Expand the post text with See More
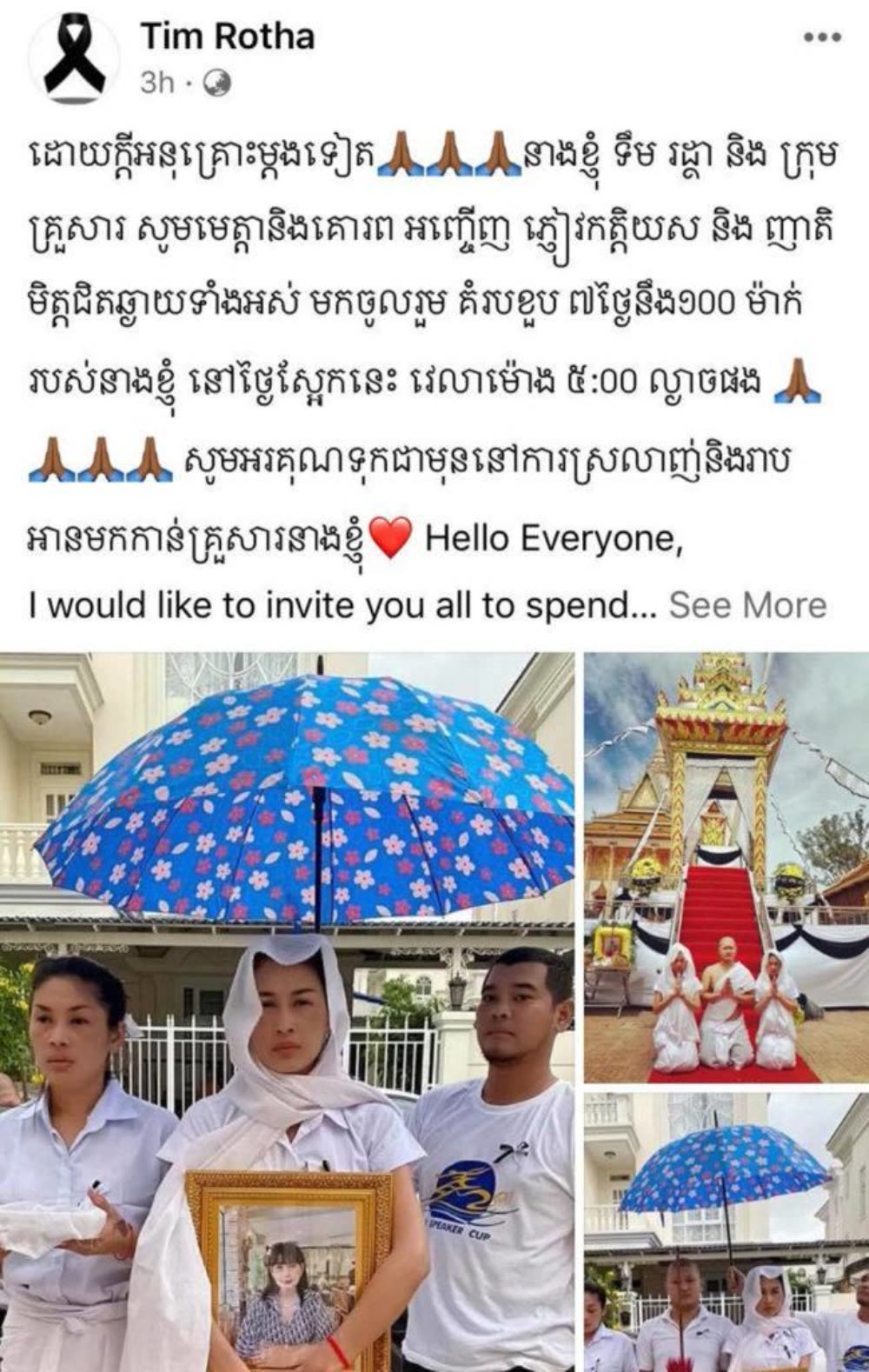The image size is (869, 1372). [x=747, y=605]
